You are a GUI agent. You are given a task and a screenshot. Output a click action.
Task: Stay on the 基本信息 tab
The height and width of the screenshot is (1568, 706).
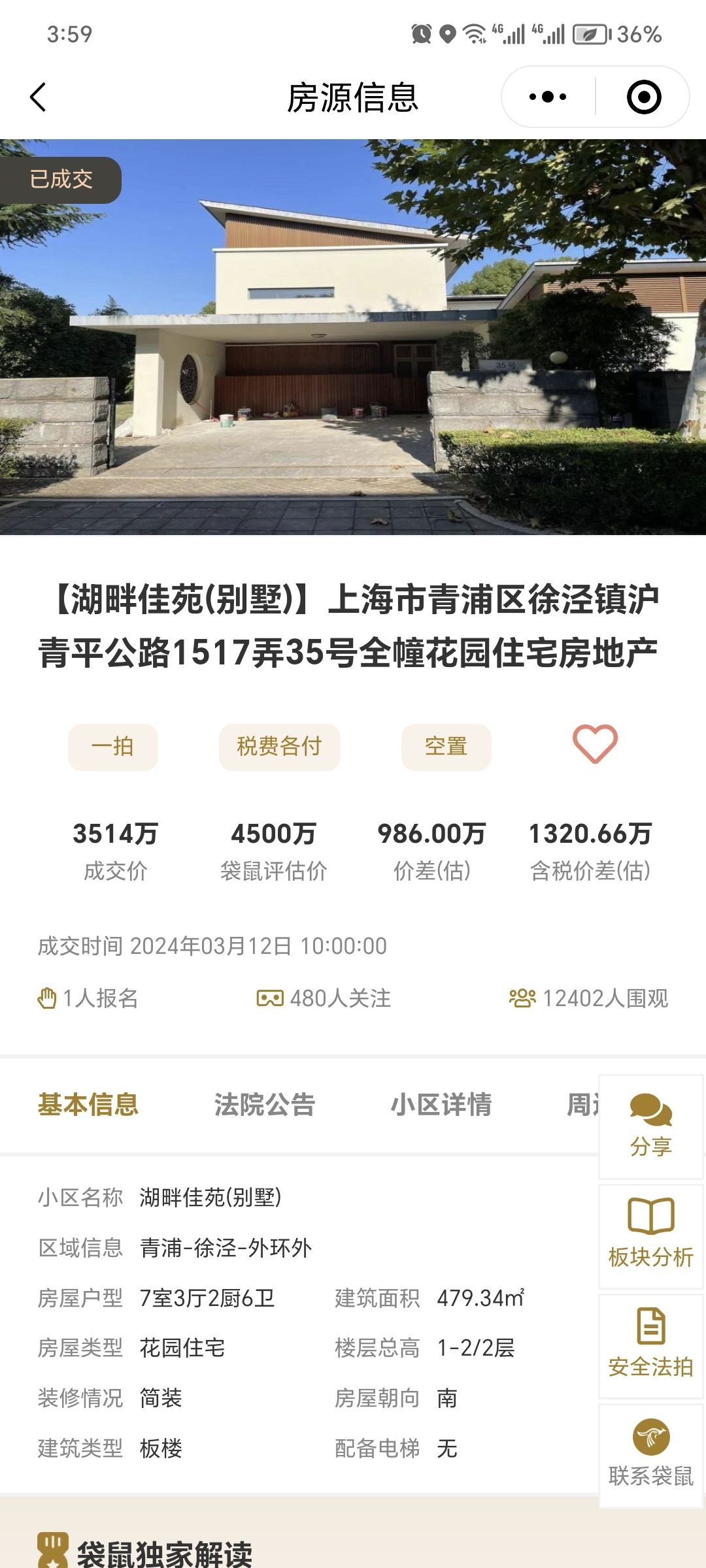click(x=89, y=1104)
